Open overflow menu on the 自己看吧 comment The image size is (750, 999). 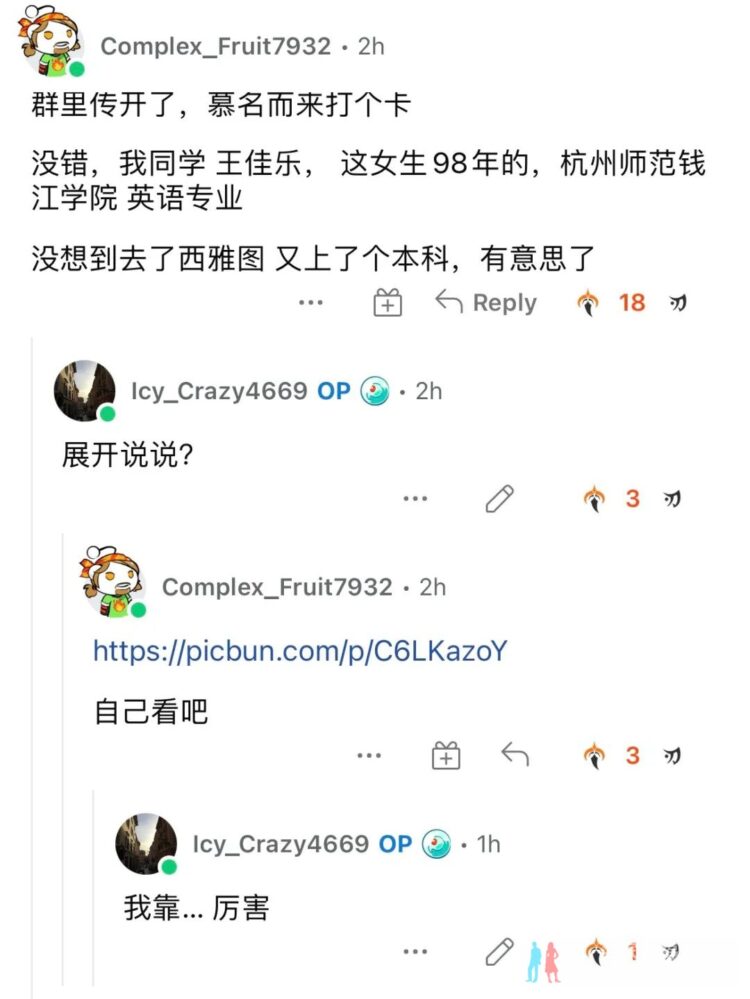coord(369,755)
